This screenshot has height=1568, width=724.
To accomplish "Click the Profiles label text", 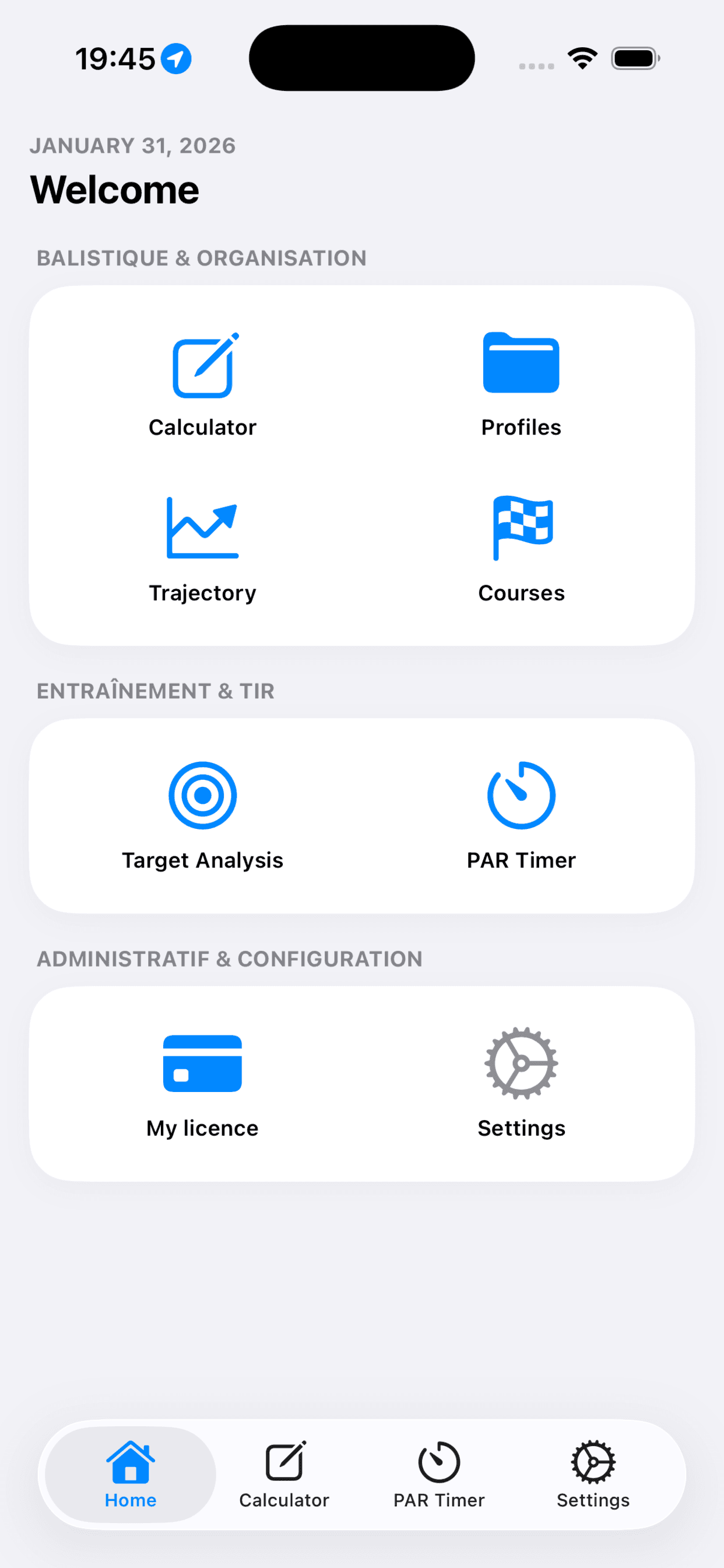I will [x=521, y=426].
